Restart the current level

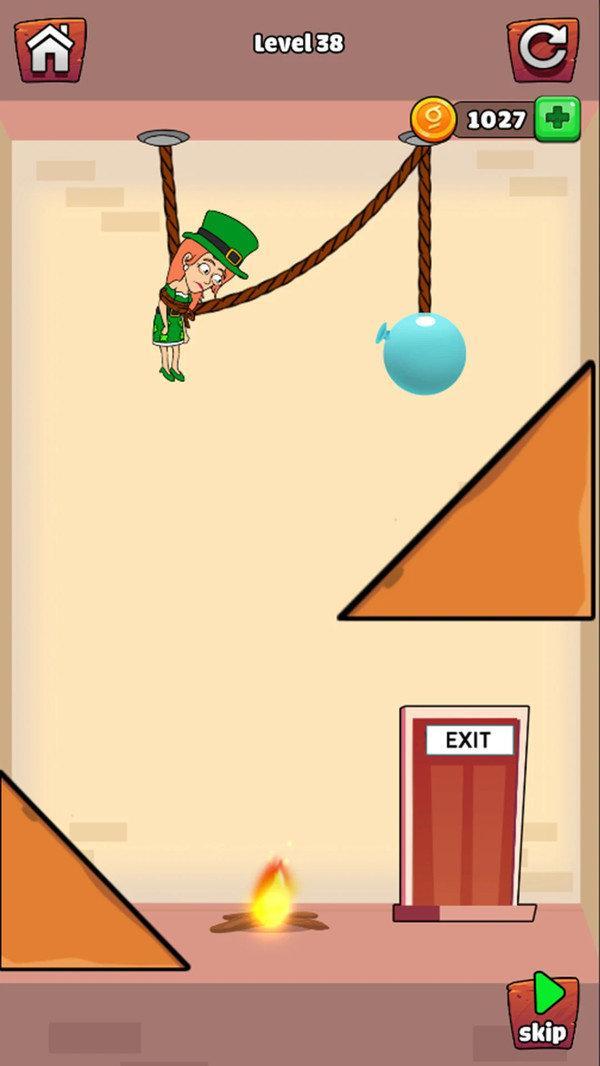pyautogui.click(x=543, y=47)
